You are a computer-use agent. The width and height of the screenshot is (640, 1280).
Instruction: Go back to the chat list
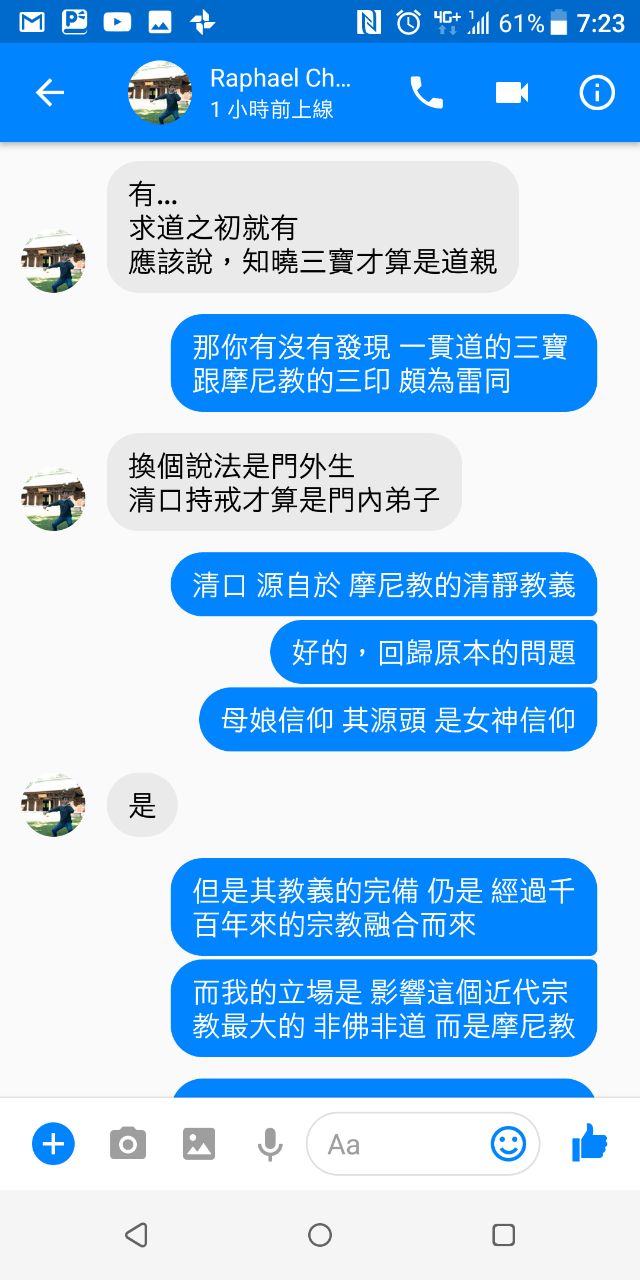(50, 93)
